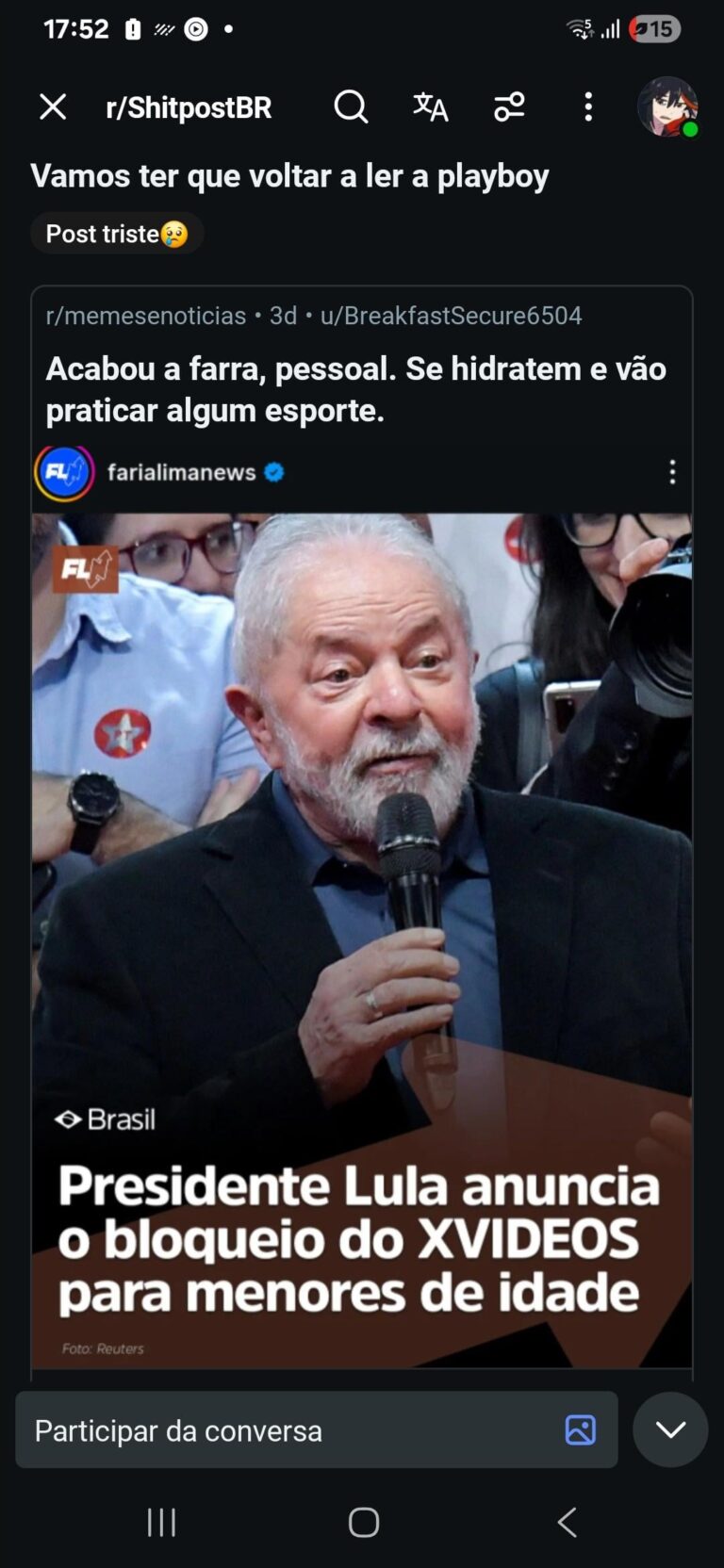
Task: Tap the Participar da conversa field
Action: [x=283, y=1430]
